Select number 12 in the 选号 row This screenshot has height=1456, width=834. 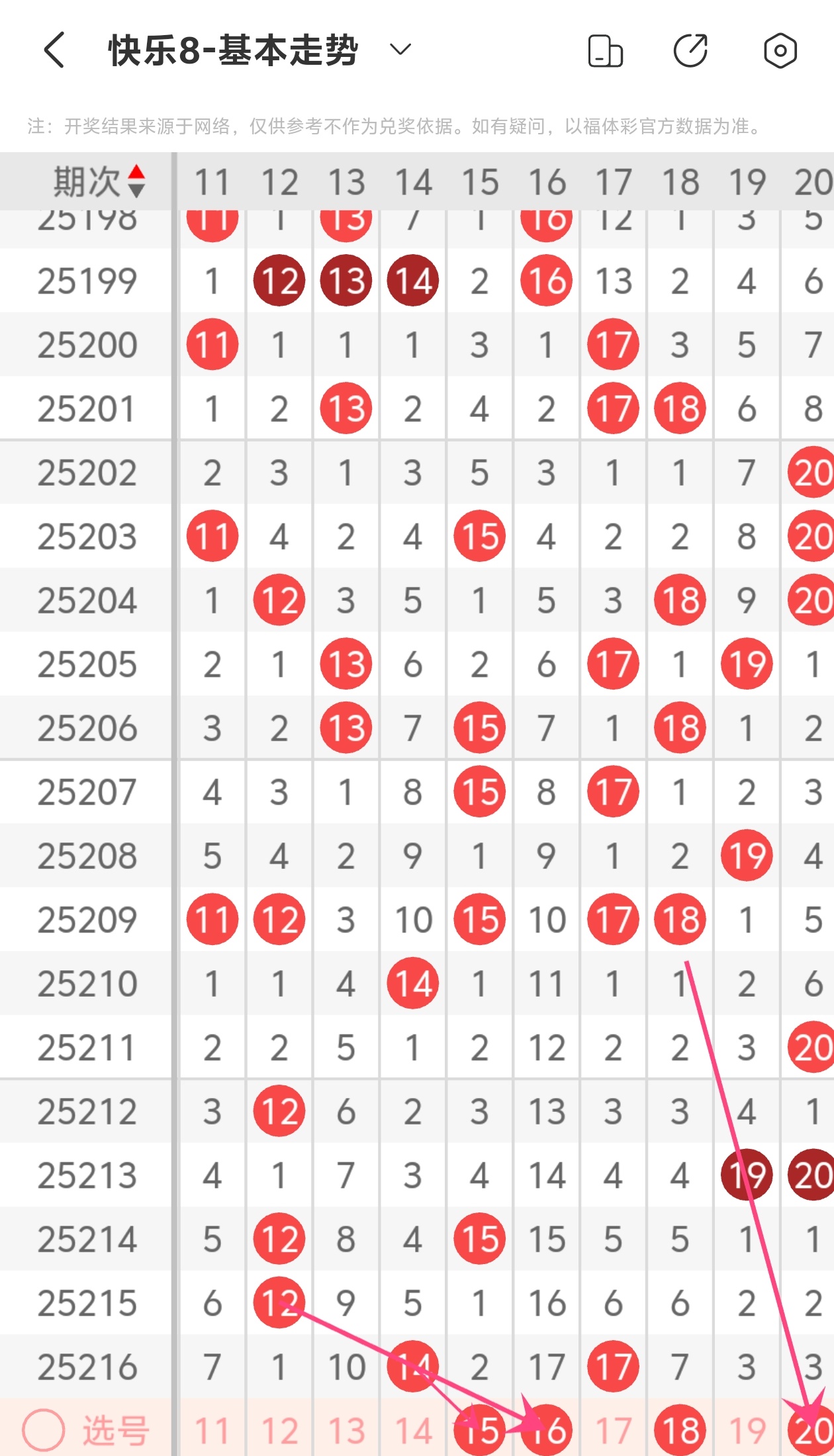[279, 1431]
